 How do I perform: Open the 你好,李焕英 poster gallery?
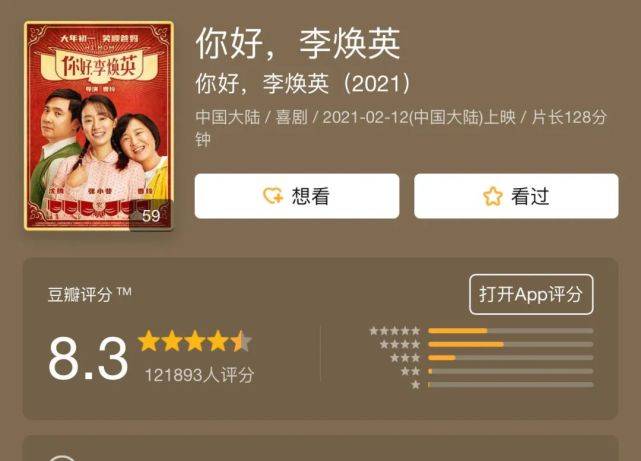[x=98, y=126]
